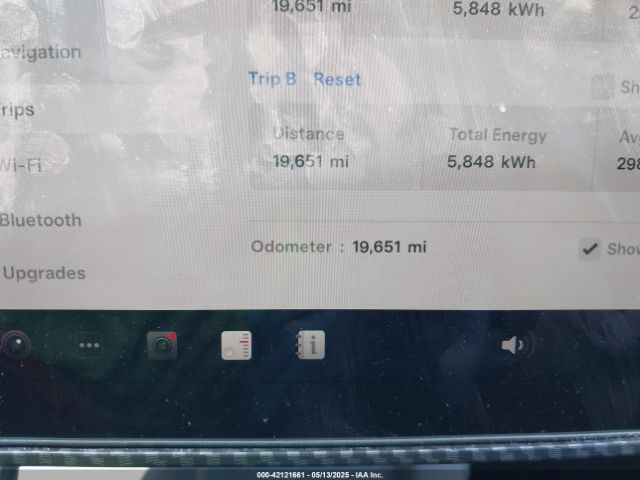Open the radio app icon

coord(237,346)
